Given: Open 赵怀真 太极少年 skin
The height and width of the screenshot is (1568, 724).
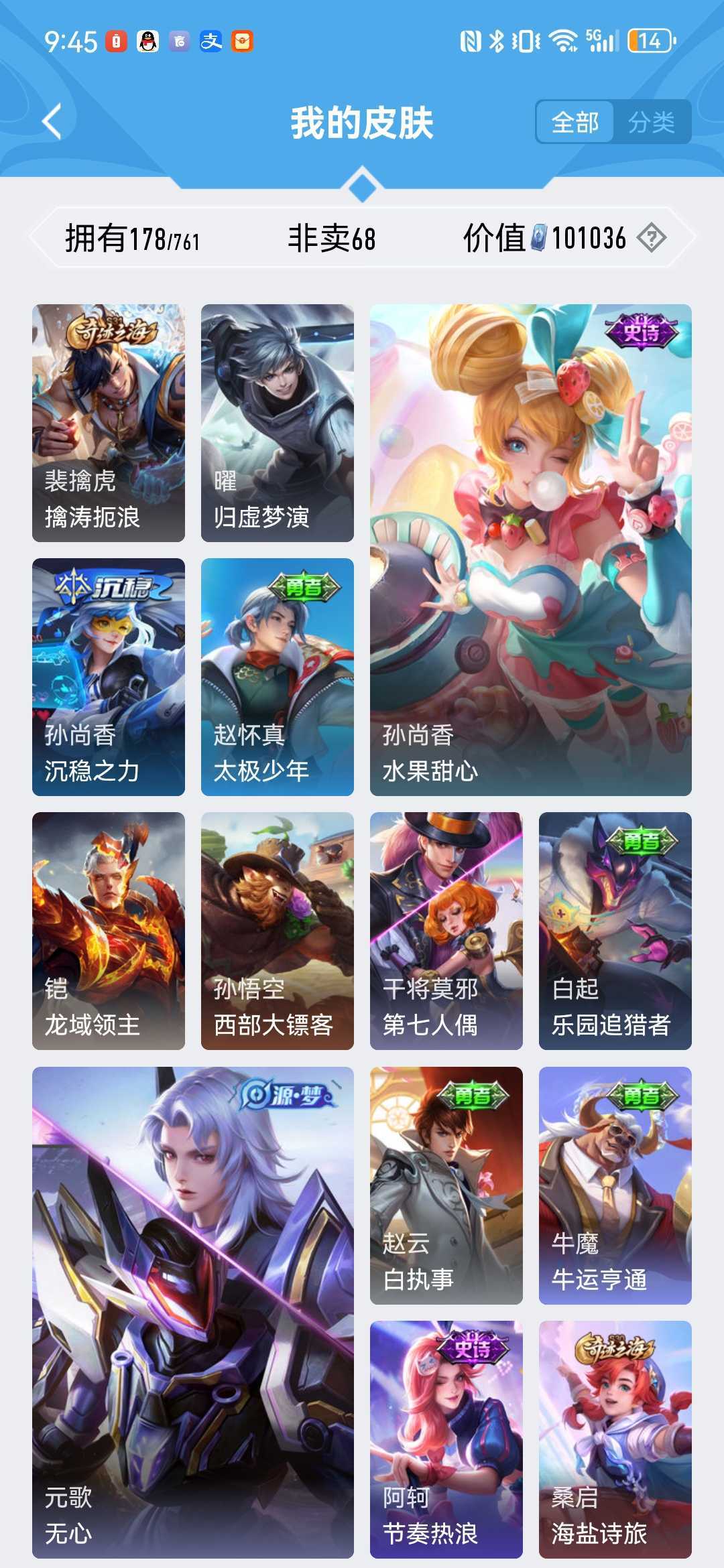Looking at the screenshot, I should coord(278,677).
